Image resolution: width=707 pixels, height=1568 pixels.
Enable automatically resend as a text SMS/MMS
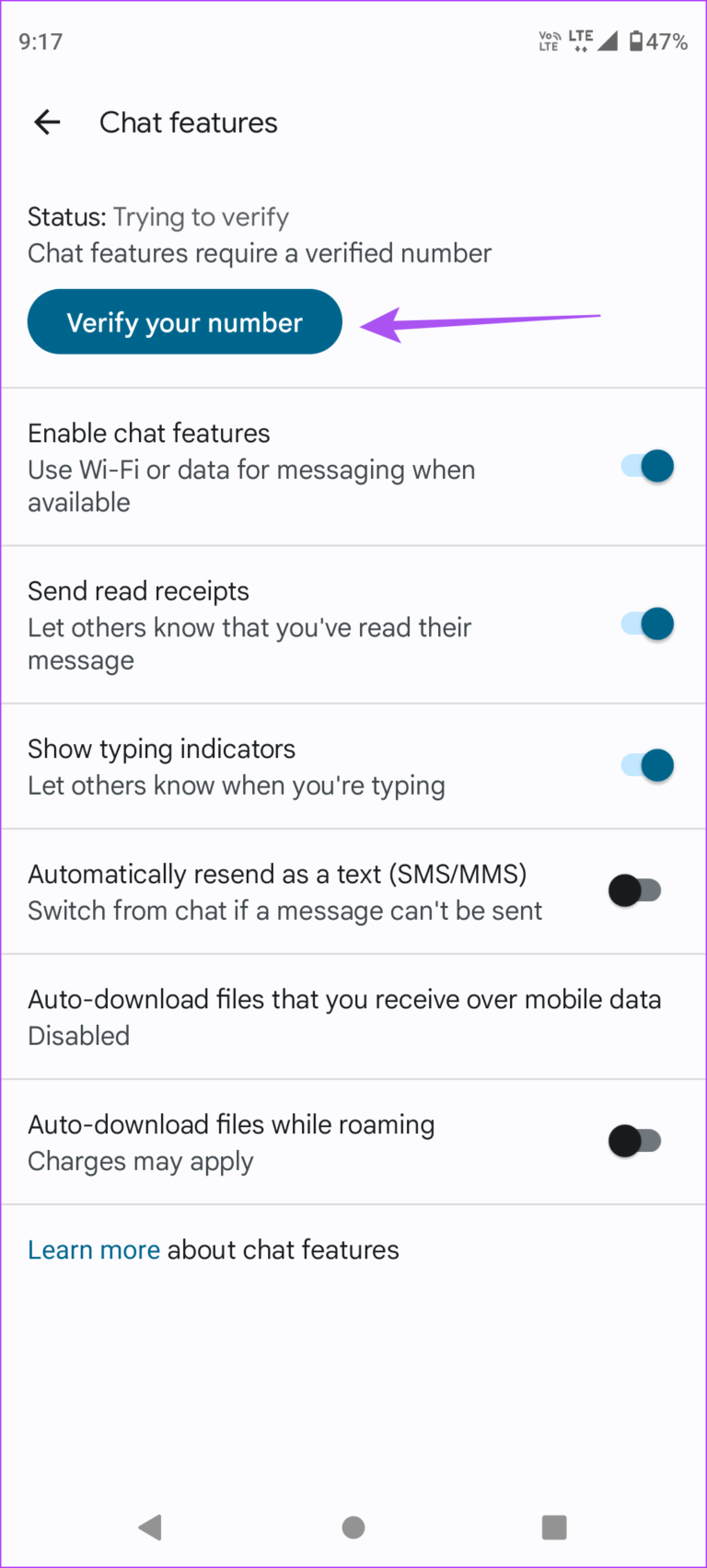click(634, 891)
